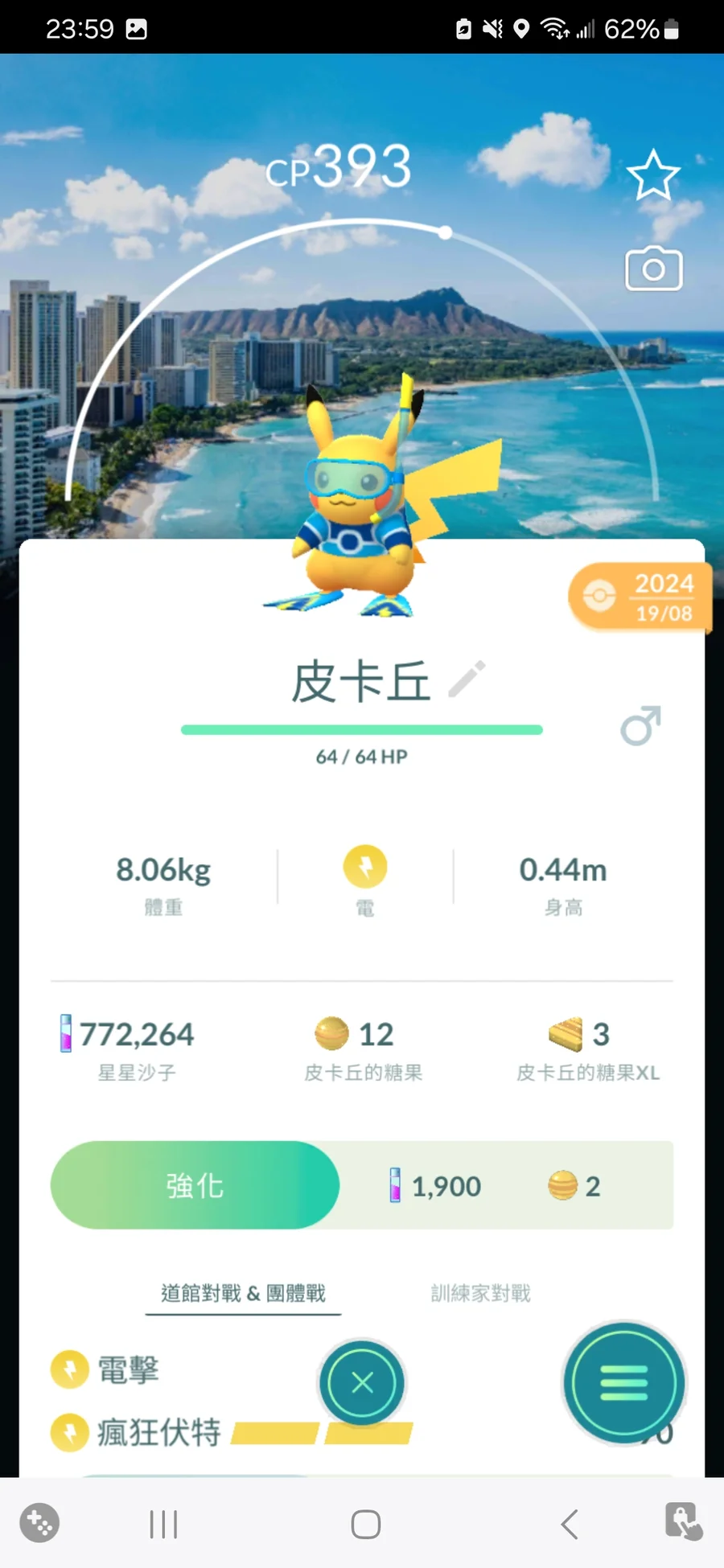Mark Pikachu as favorite with the star
Image resolution: width=724 pixels, height=1568 pixels.
(x=653, y=174)
